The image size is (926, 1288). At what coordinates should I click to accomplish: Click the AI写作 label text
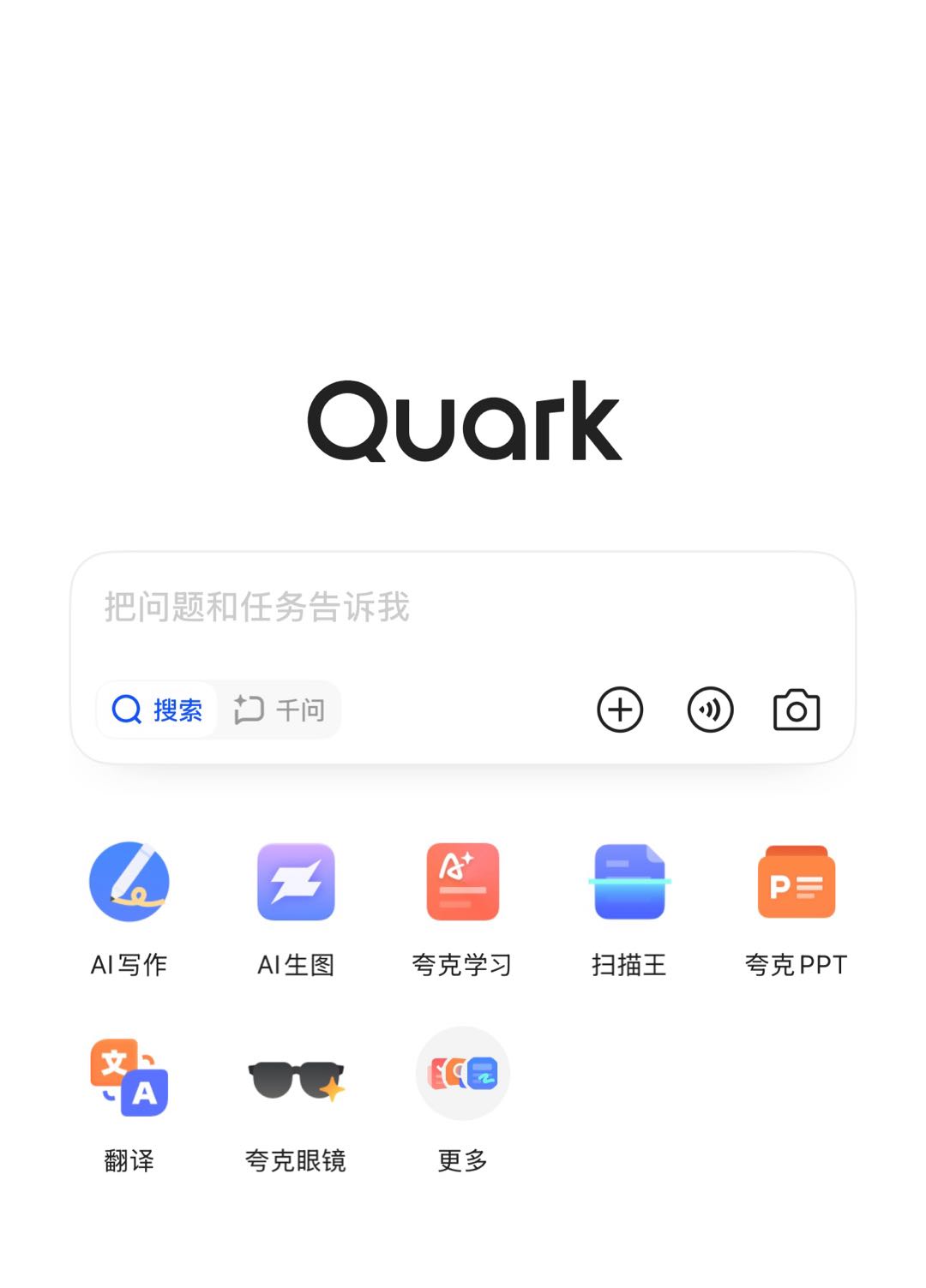coord(129,964)
